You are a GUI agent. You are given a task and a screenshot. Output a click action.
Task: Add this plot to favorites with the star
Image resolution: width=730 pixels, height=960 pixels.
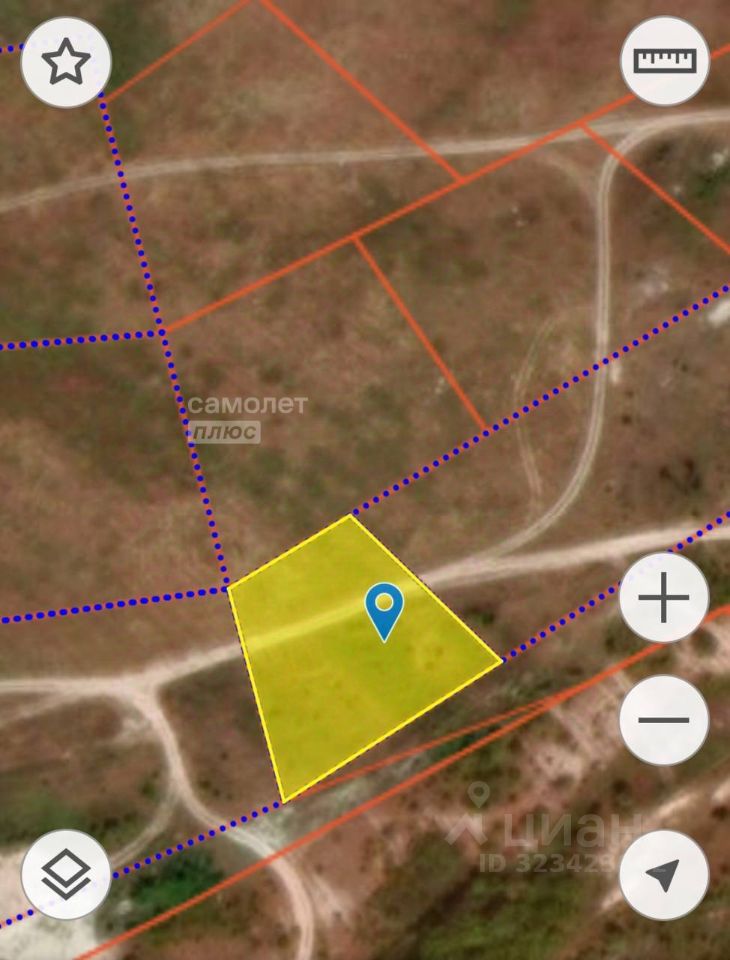coord(66,62)
